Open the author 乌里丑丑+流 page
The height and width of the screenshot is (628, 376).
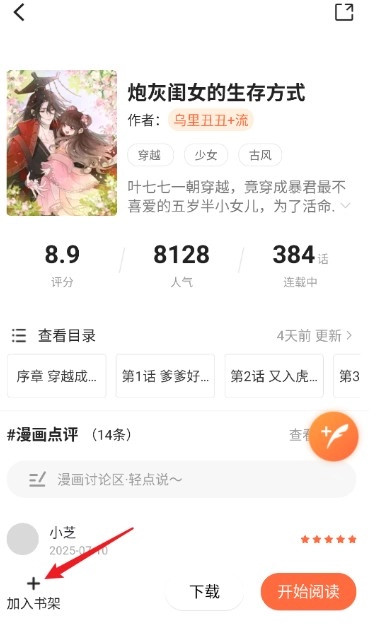click(211, 120)
